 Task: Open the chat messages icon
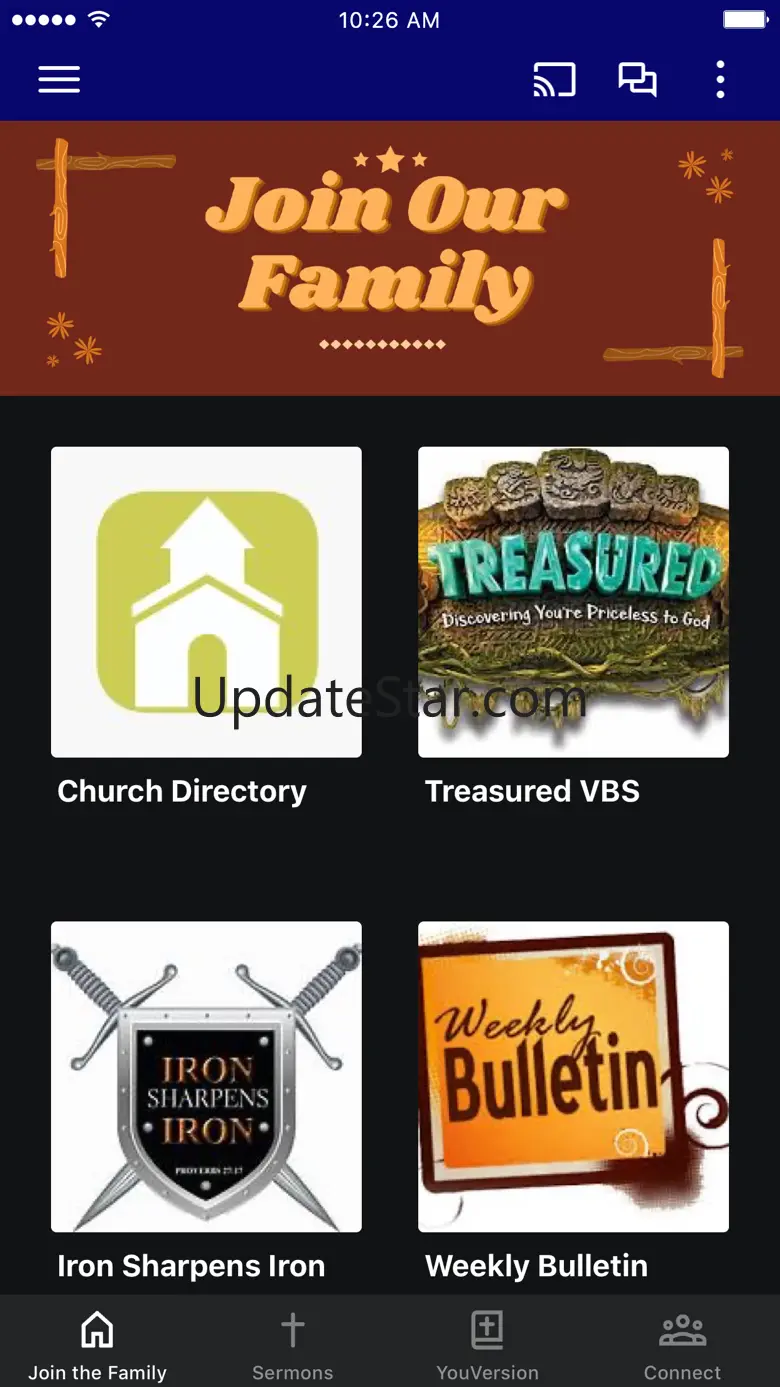tap(637, 80)
